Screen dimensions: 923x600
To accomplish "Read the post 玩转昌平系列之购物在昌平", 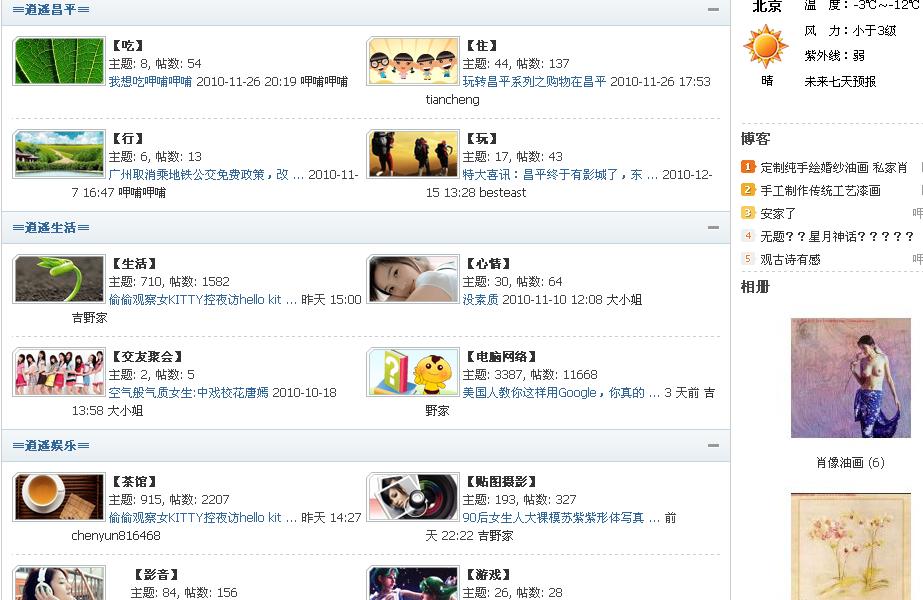I will [x=534, y=82].
